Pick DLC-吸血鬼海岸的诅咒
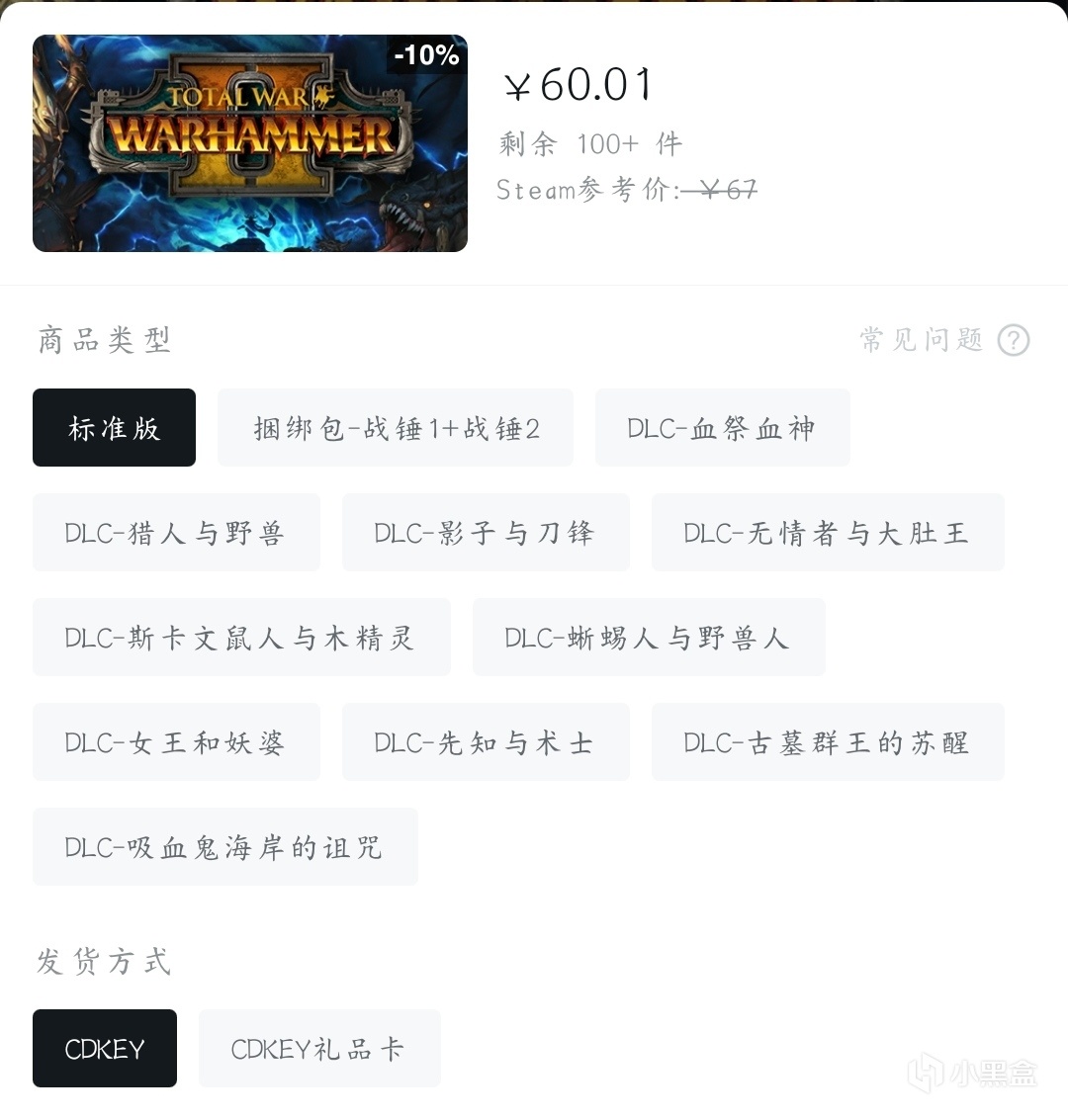This screenshot has width=1068, height=1120. [x=224, y=846]
